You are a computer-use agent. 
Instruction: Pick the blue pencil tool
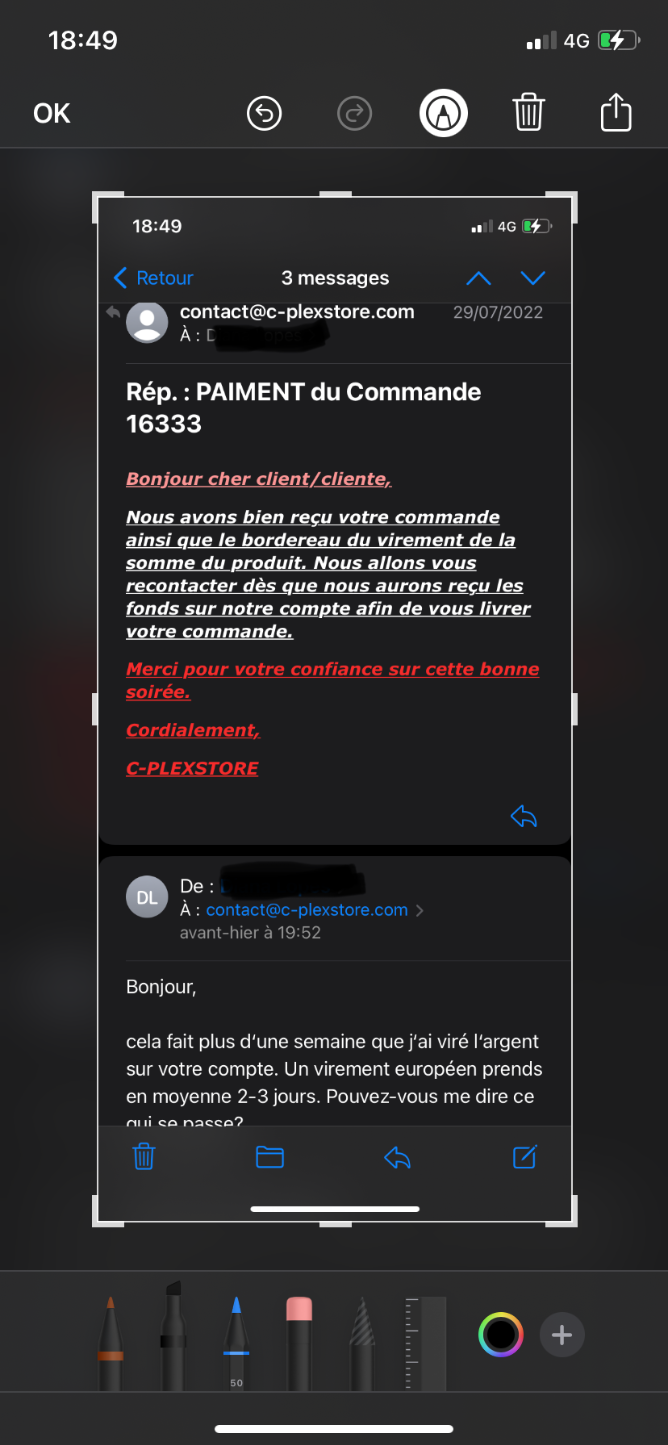point(236,1342)
